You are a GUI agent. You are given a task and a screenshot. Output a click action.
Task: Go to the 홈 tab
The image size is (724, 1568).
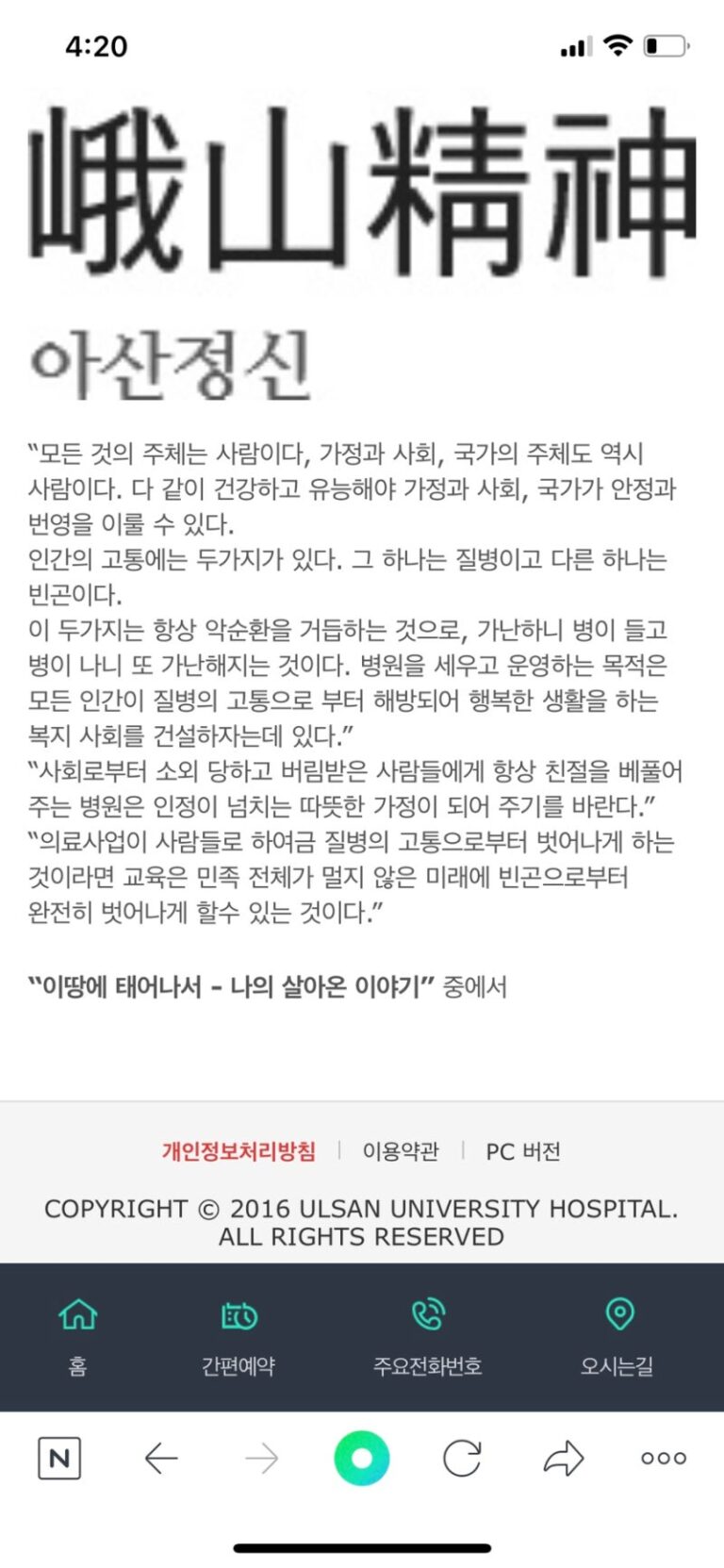click(x=78, y=1335)
